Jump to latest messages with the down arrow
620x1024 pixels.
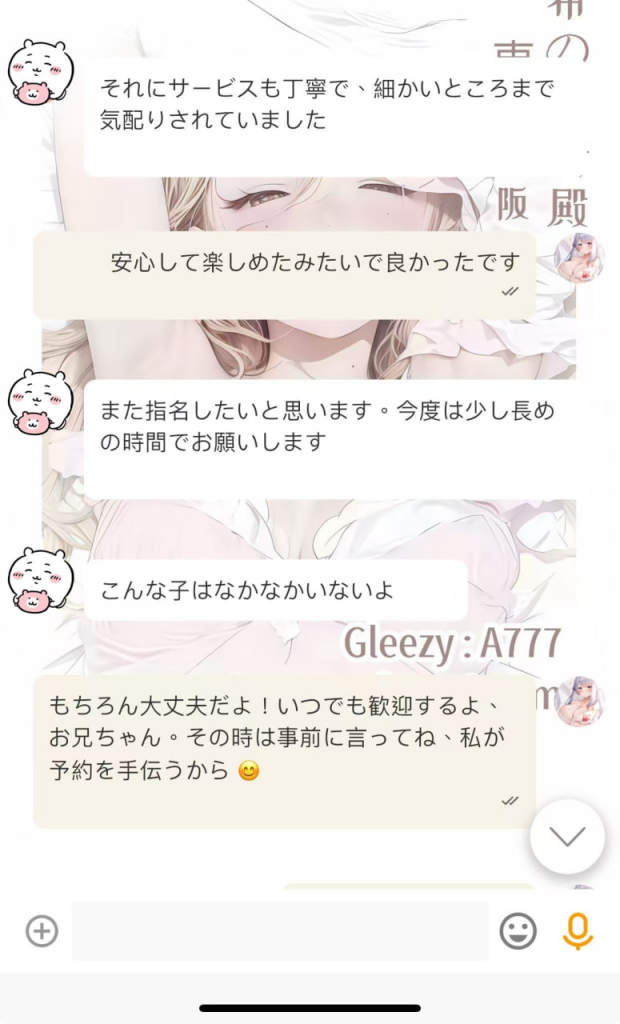pos(567,838)
